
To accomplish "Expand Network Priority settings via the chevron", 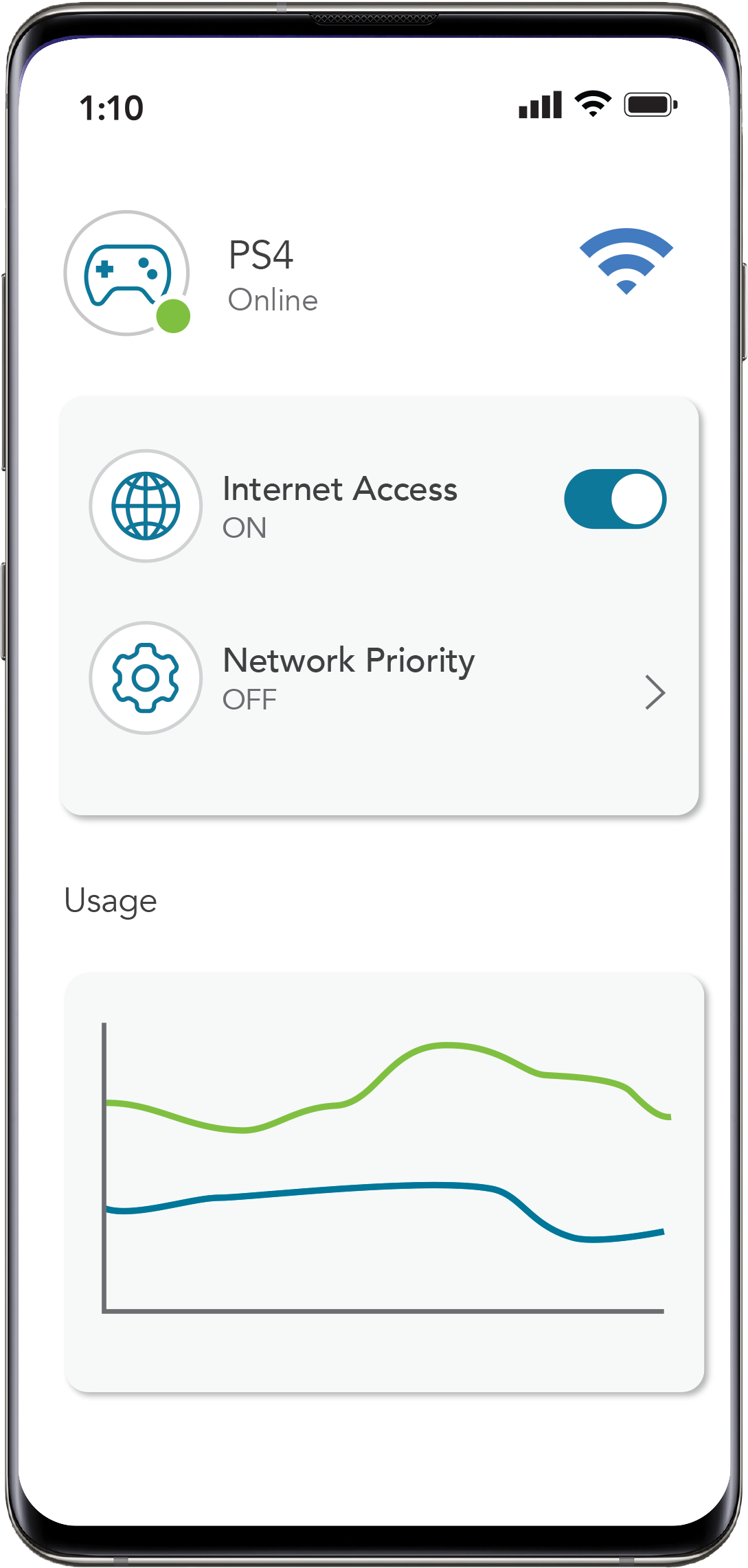I will (x=656, y=694).
